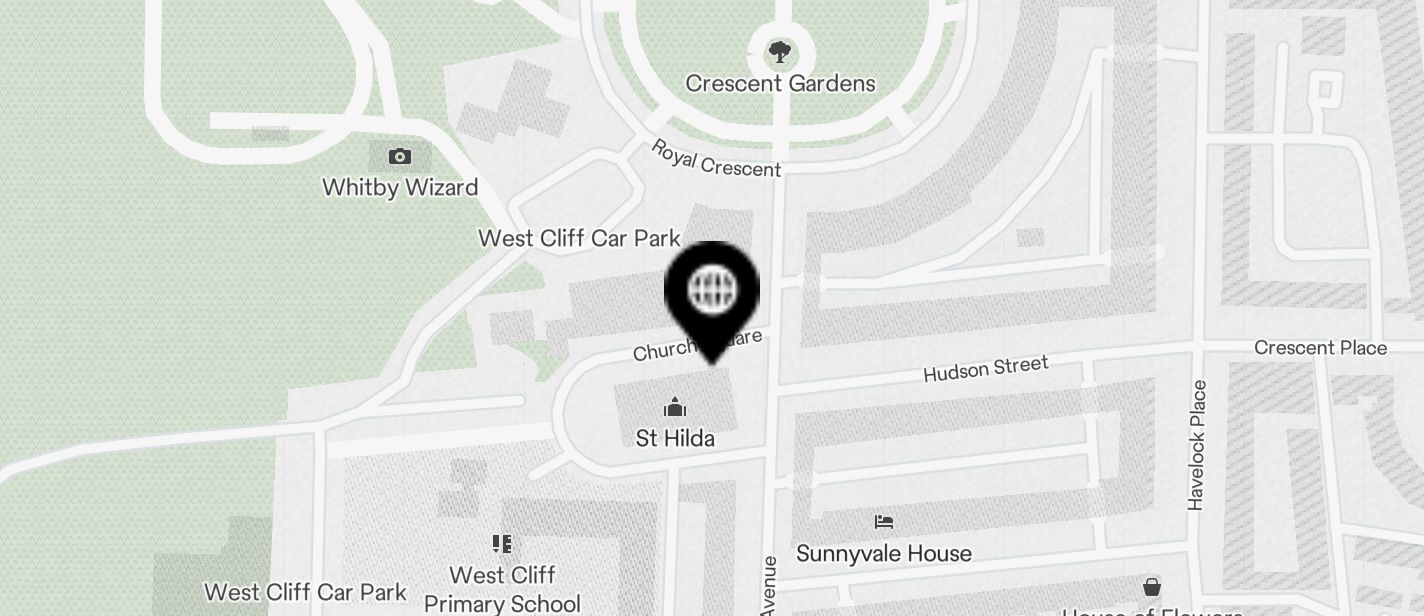Open the Whitby Wizard camera marker
This screenshot has width=1424, height=616.
(x=400, y=157)
